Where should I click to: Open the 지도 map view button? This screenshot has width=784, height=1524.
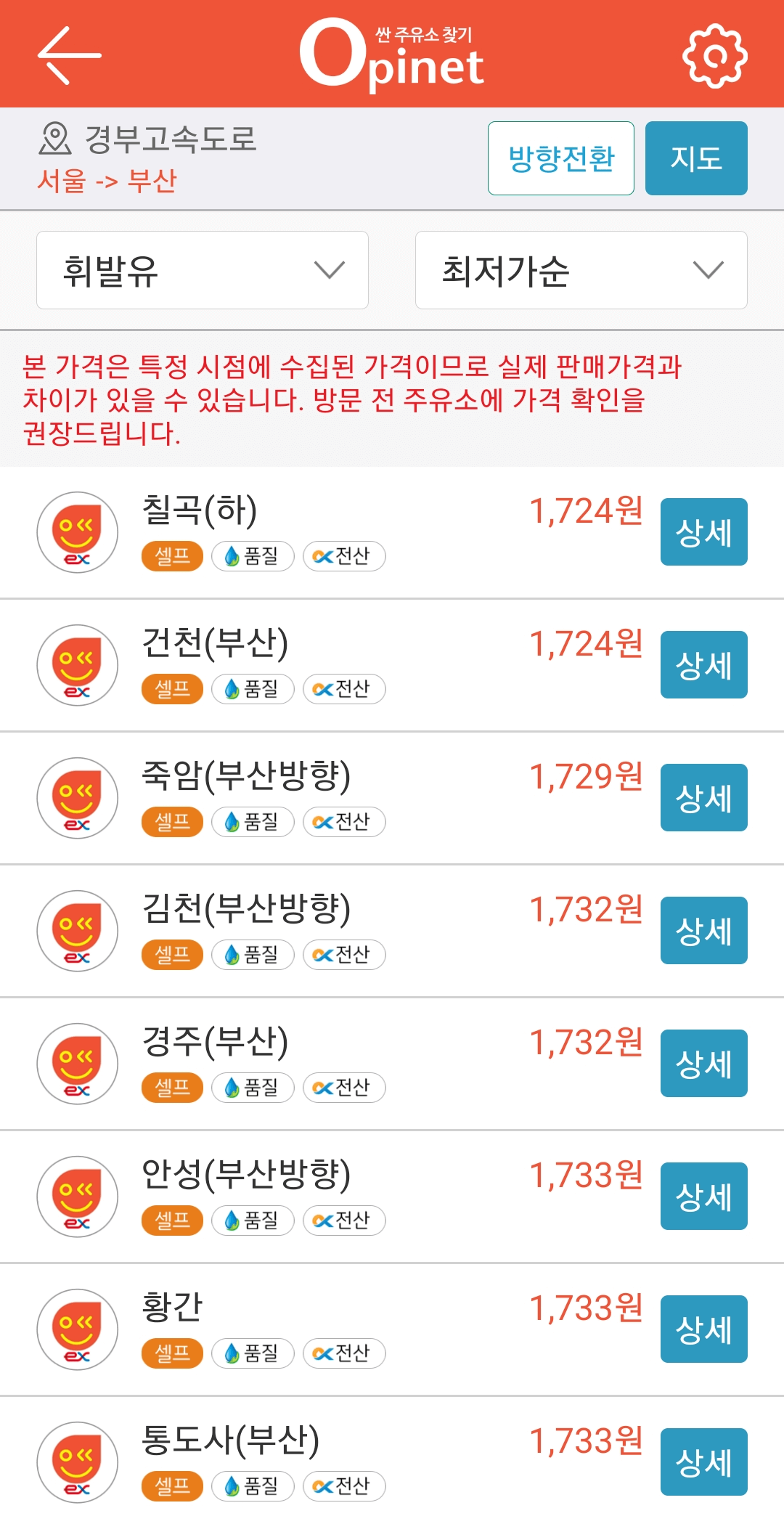click(695, 158)
